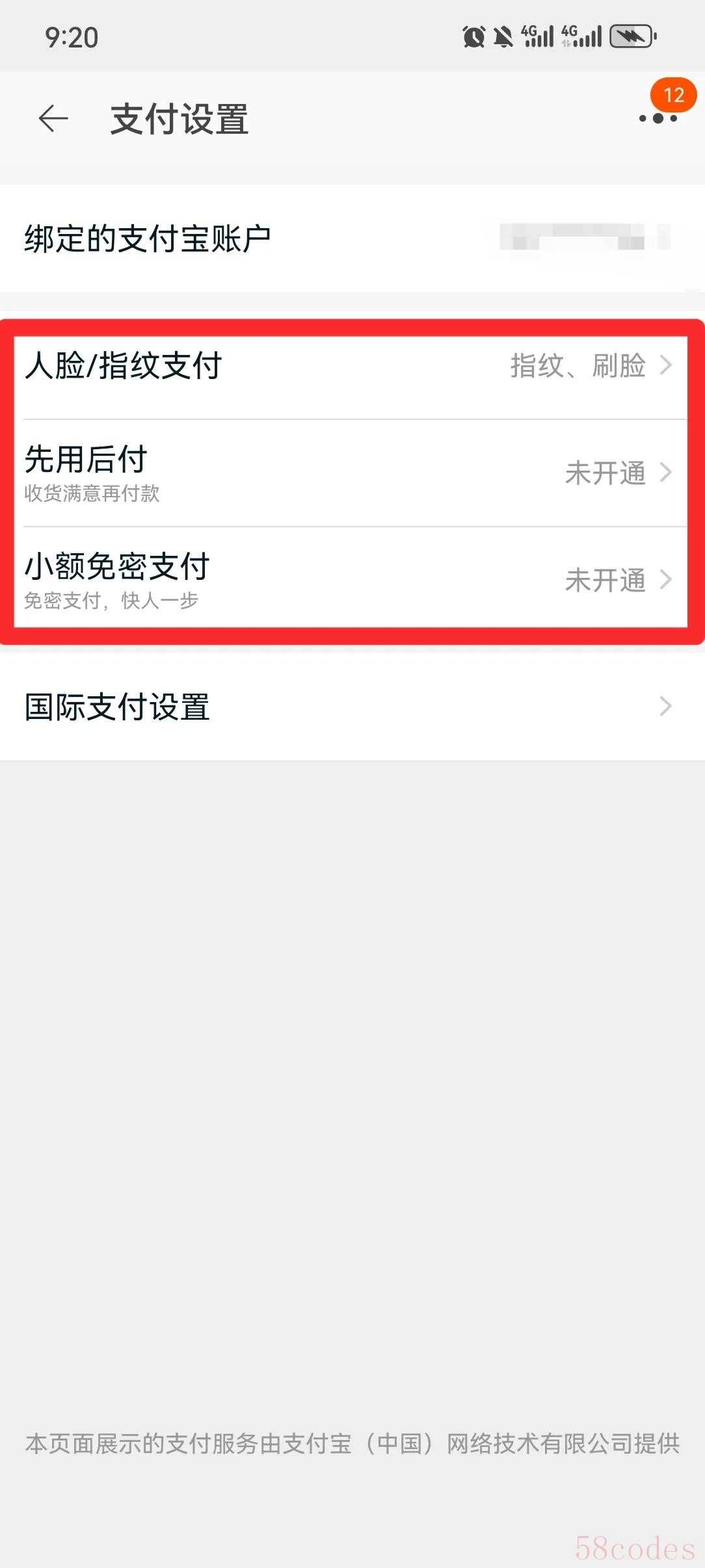Open 国际支付设置

click(352, 707)
